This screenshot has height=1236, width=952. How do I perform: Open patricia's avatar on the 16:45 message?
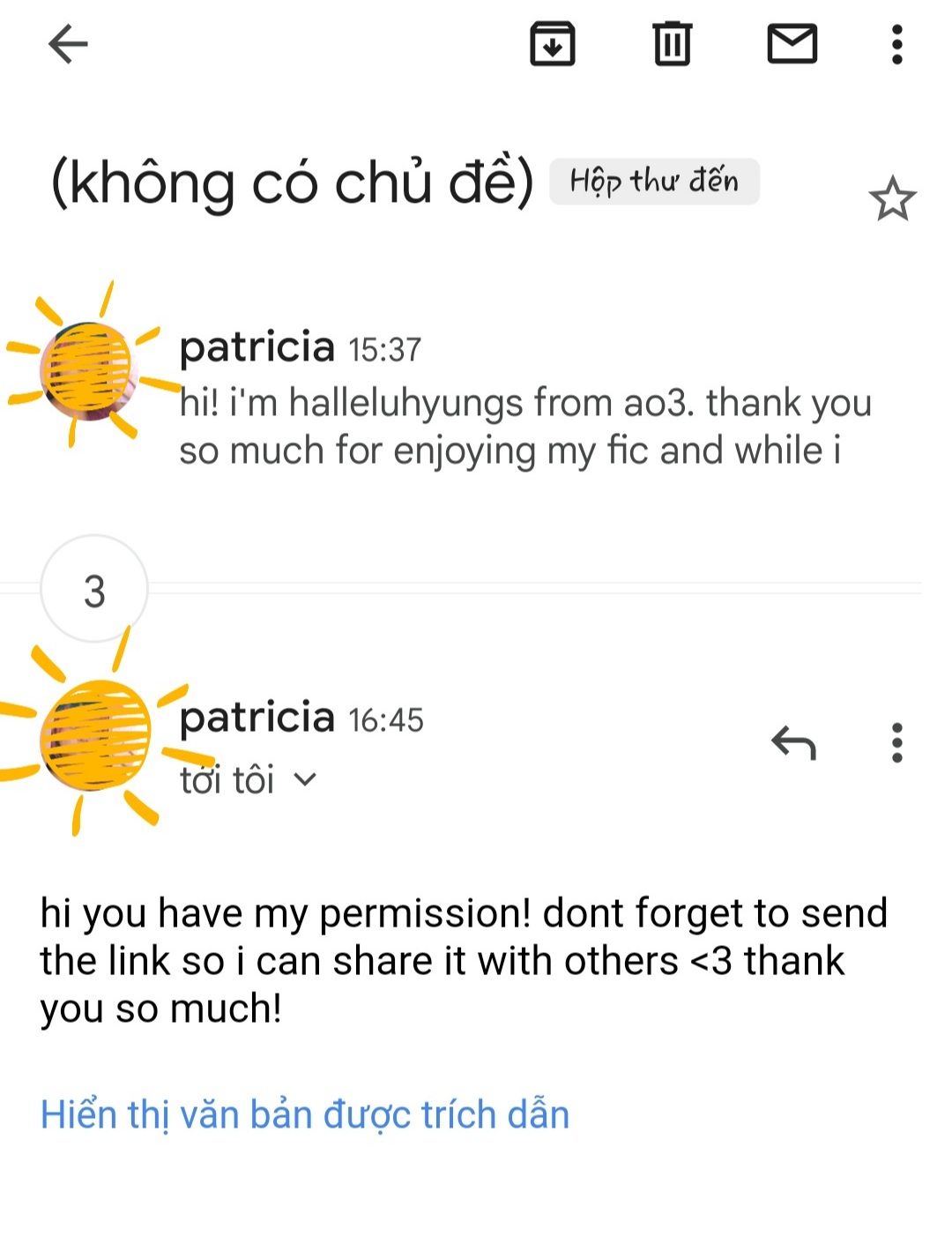tap(95, 735)
